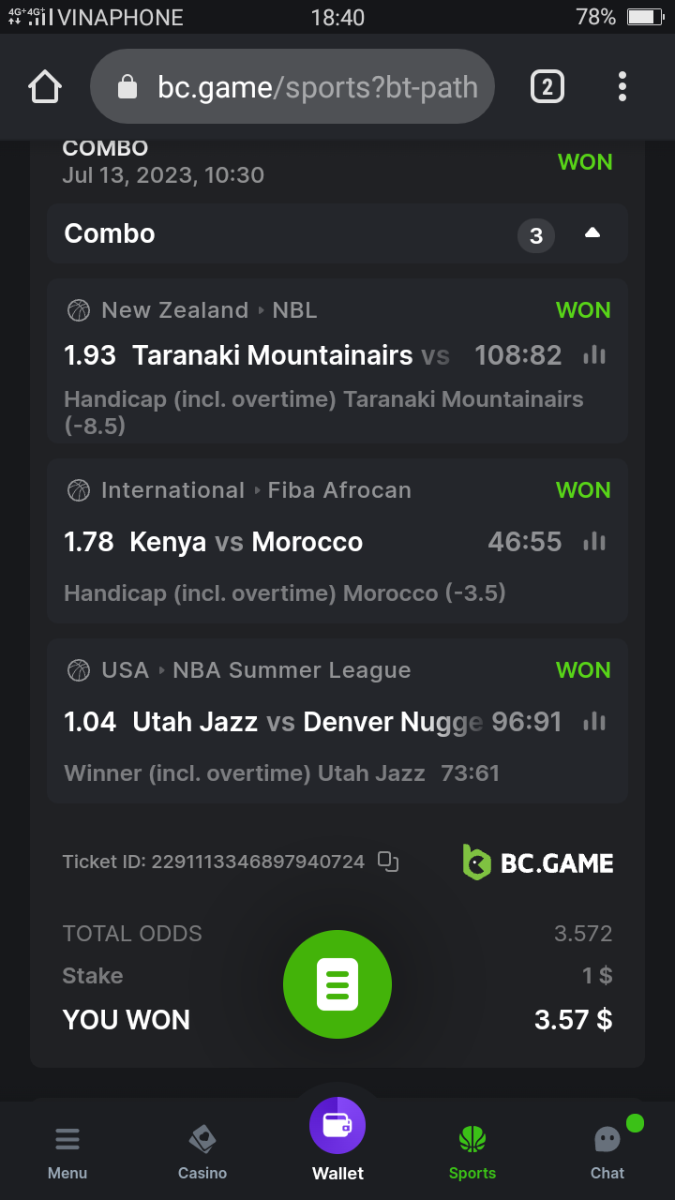Open the Chat tab
Image resolution: width=675 pixels, height=1200 pixels.
click(607, 1152)
